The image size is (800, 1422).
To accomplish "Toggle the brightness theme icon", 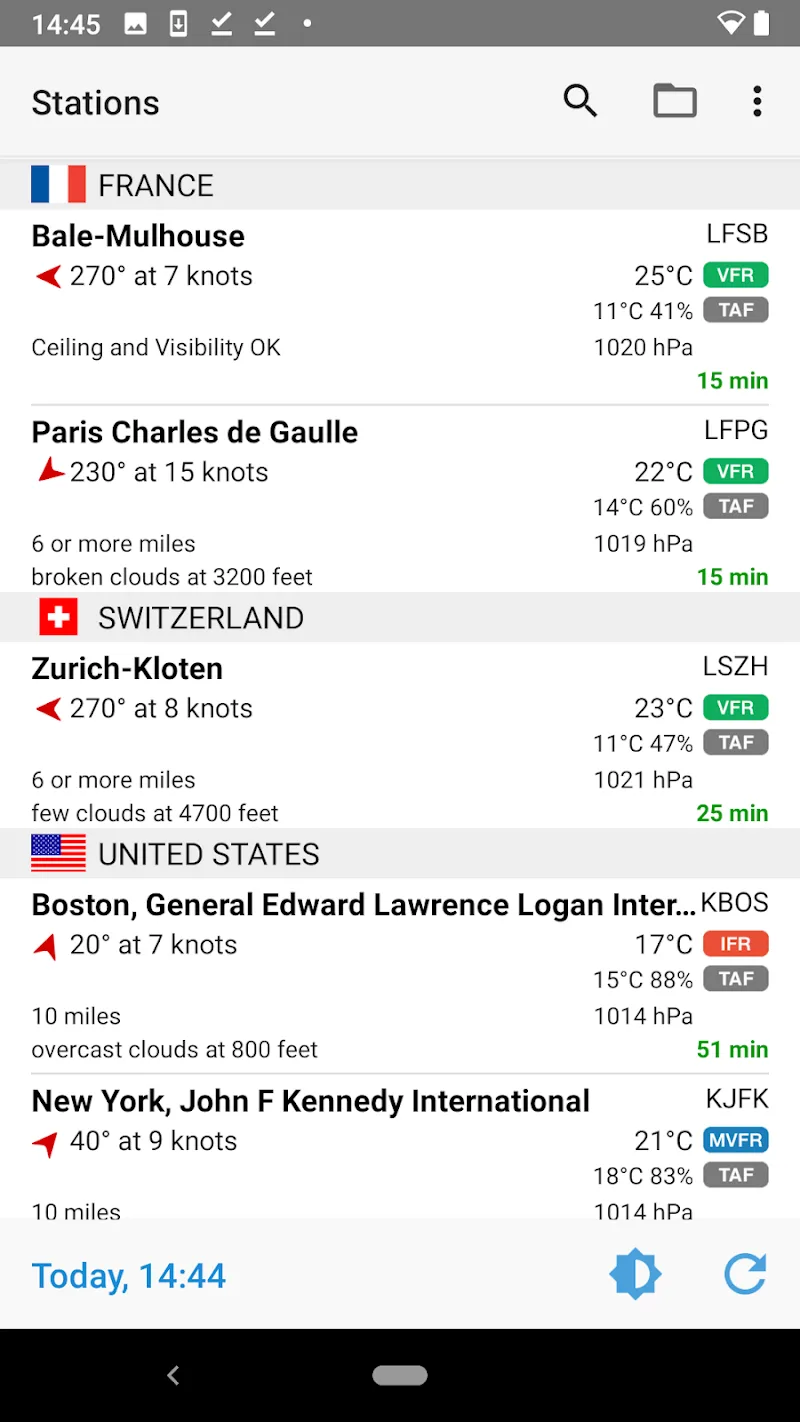I will (635, 1275).
